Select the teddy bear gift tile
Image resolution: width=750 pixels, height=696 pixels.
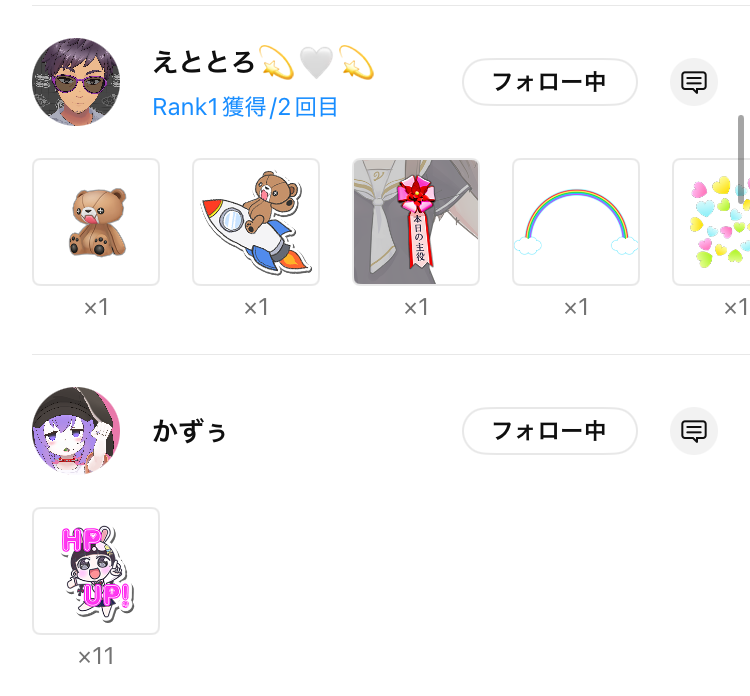[96, 222]
